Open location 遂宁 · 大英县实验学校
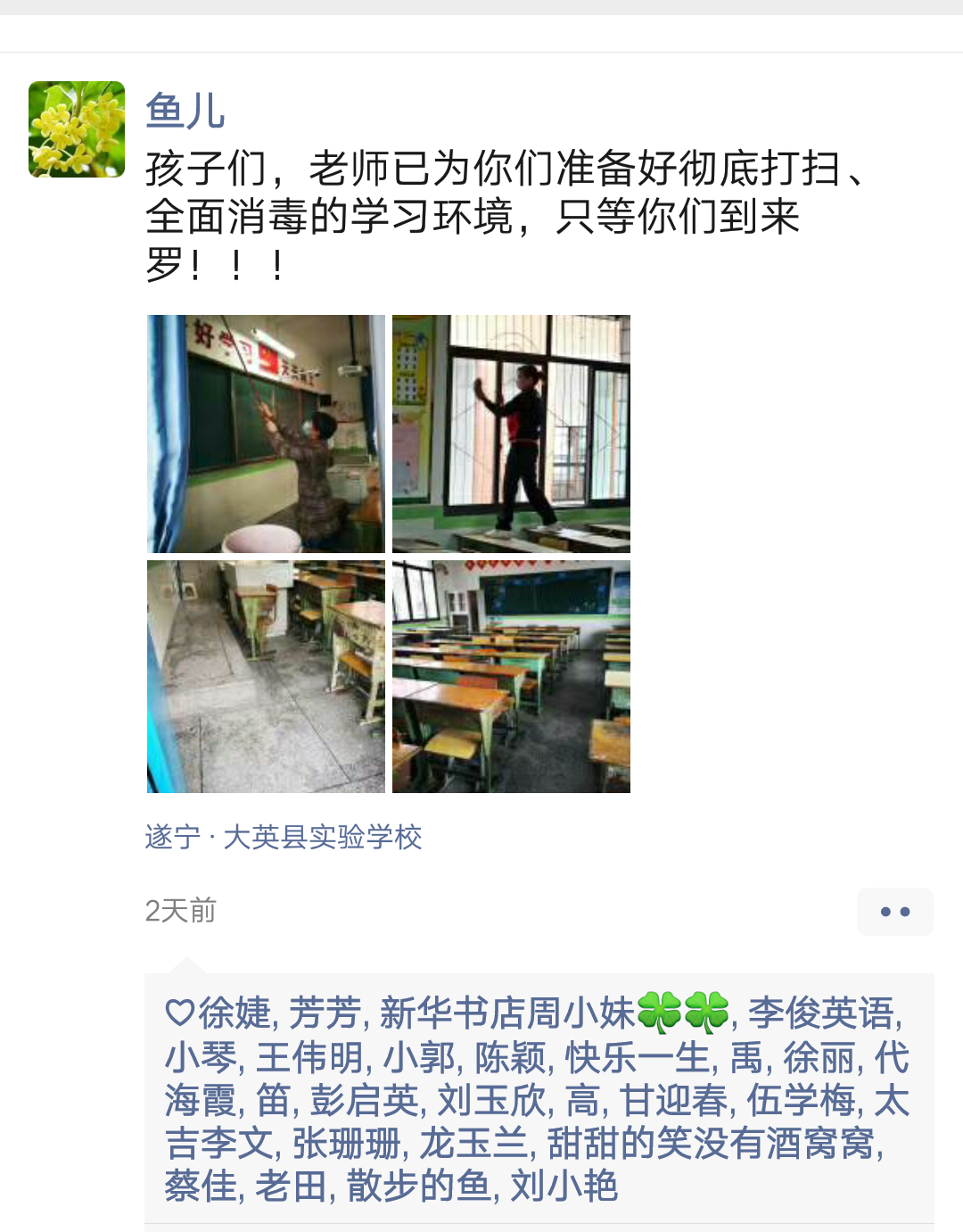This screenshot has width=963, height=1232. (283, 837)
